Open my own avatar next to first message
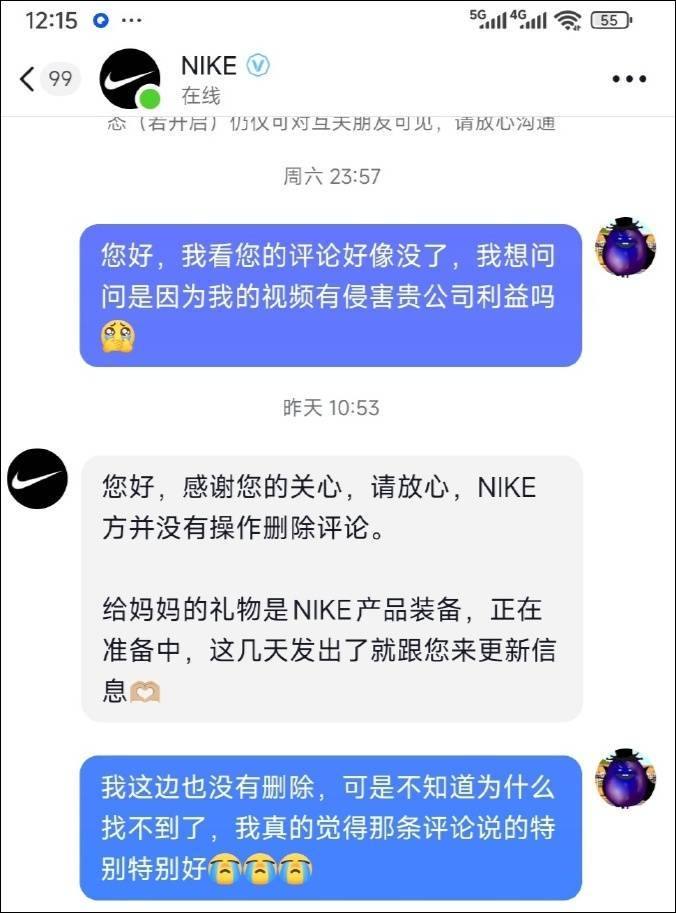Screen dimensions: 676x913 tap(625, 247)
